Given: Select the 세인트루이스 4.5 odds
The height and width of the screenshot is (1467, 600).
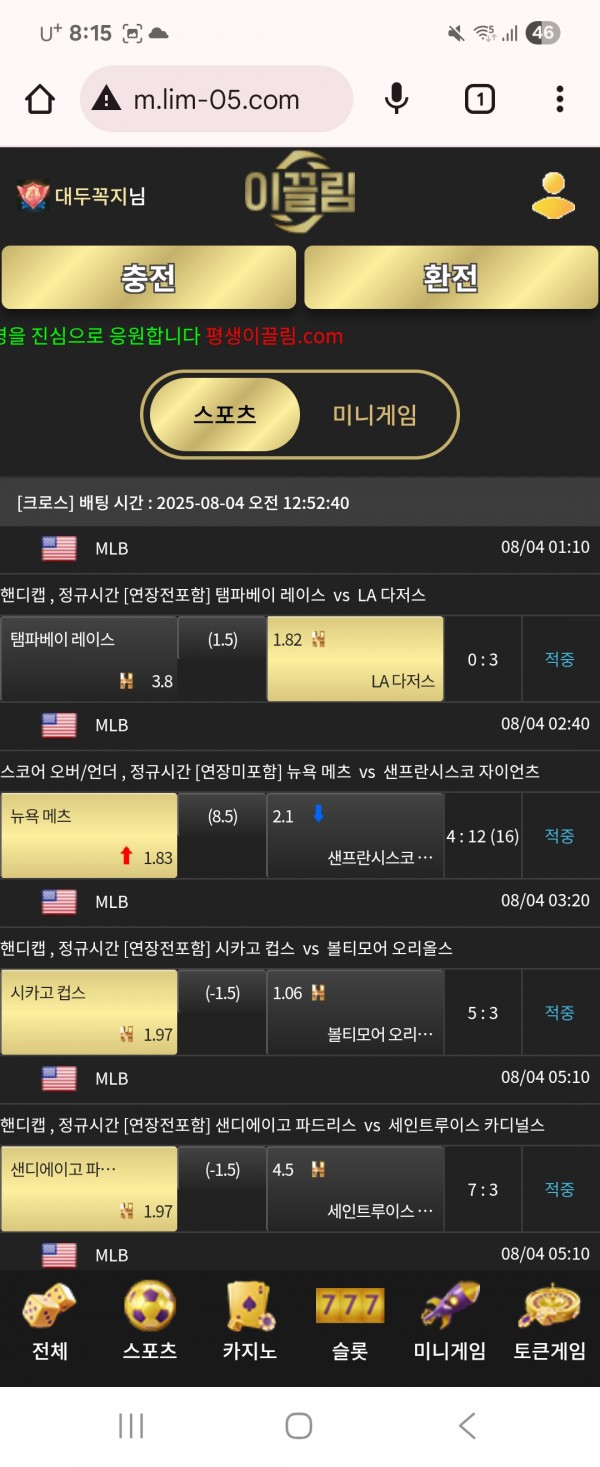Looking at the screenshot, I should (355, 1189).
